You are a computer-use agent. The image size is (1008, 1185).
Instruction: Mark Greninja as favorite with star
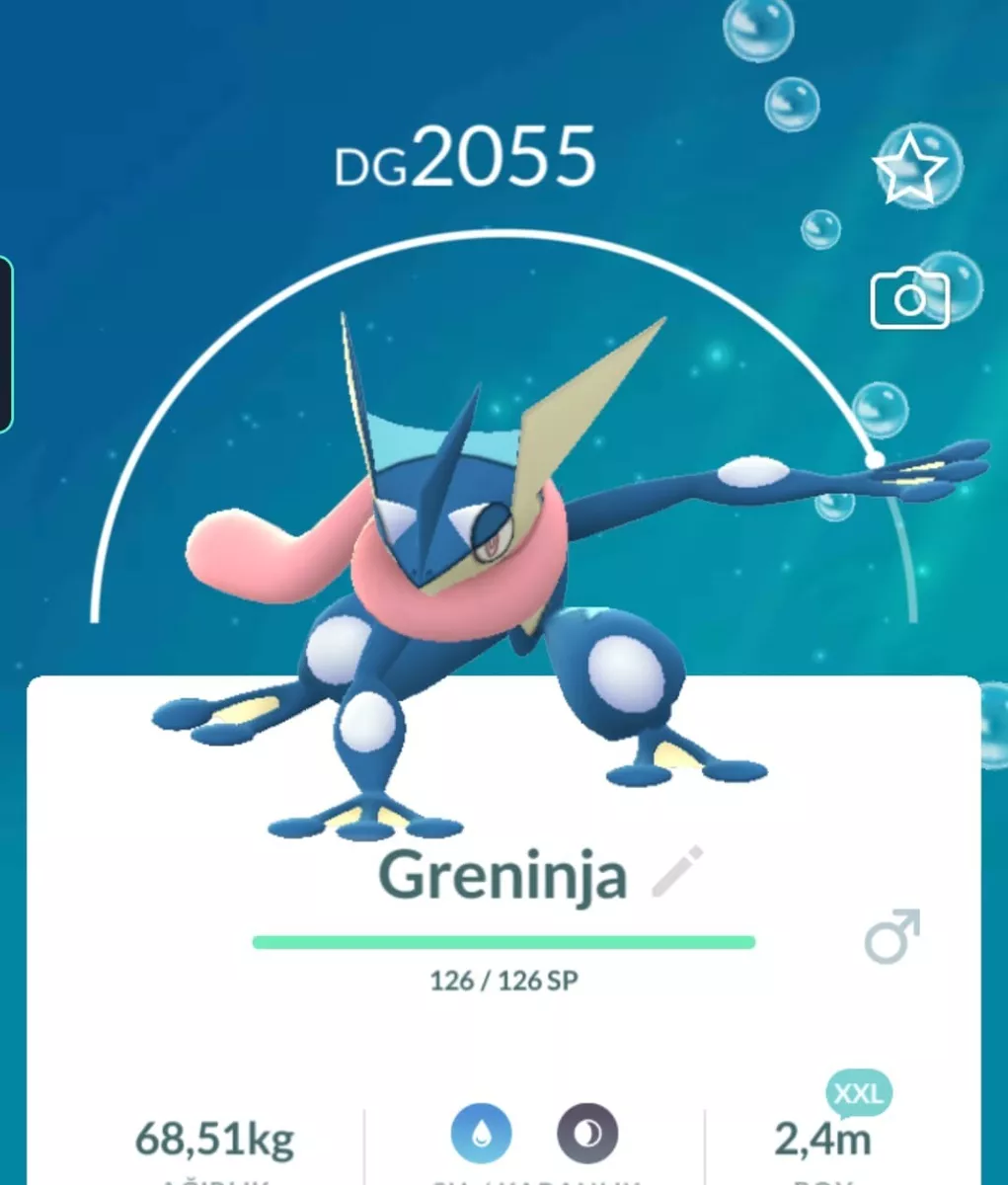pos(909,169)
